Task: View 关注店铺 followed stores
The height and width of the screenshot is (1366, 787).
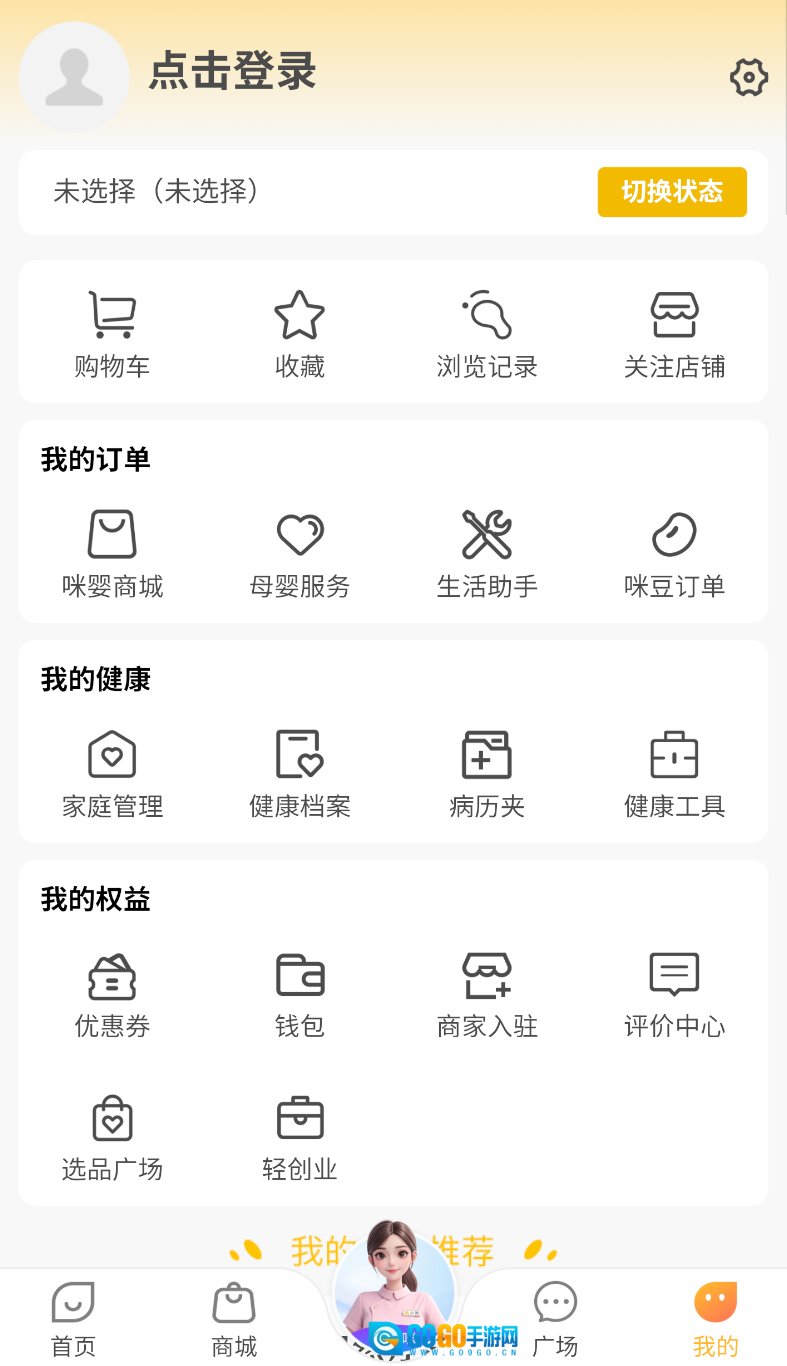Action: pyautogui.click(x=675, y=330)
